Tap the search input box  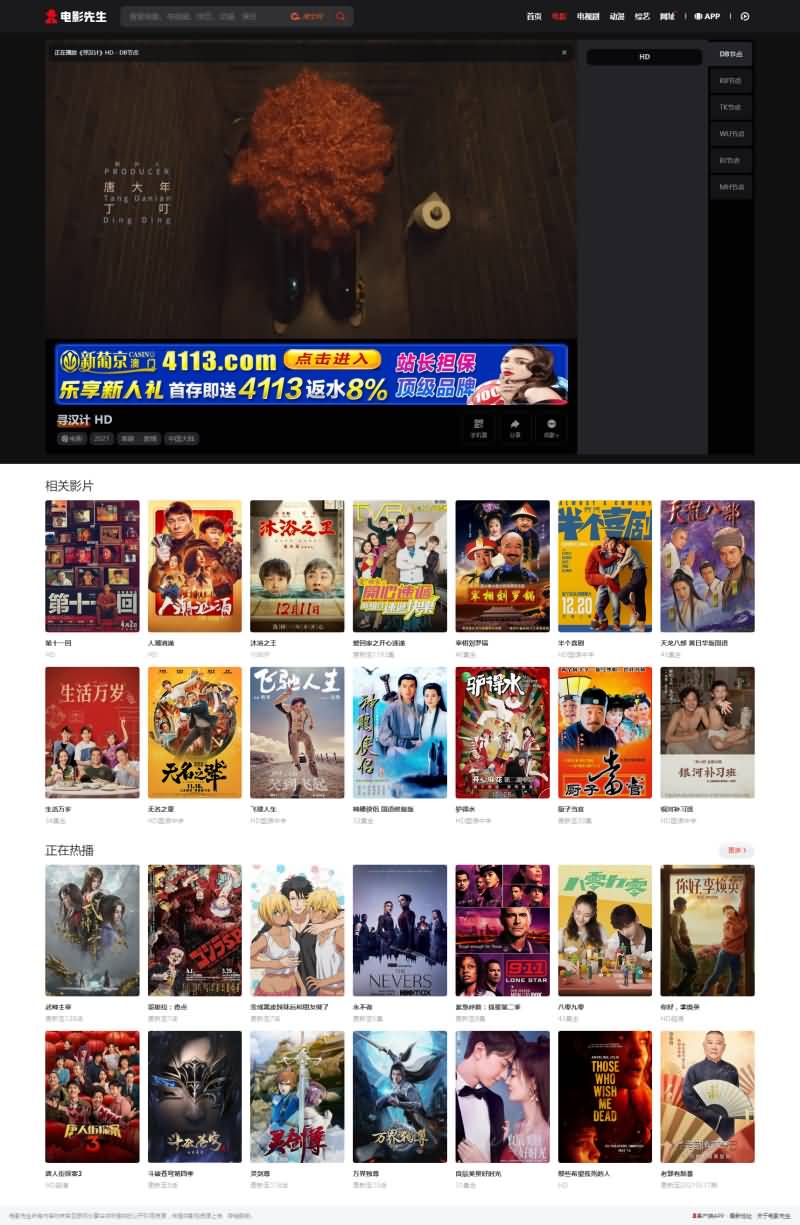point(200,16)
